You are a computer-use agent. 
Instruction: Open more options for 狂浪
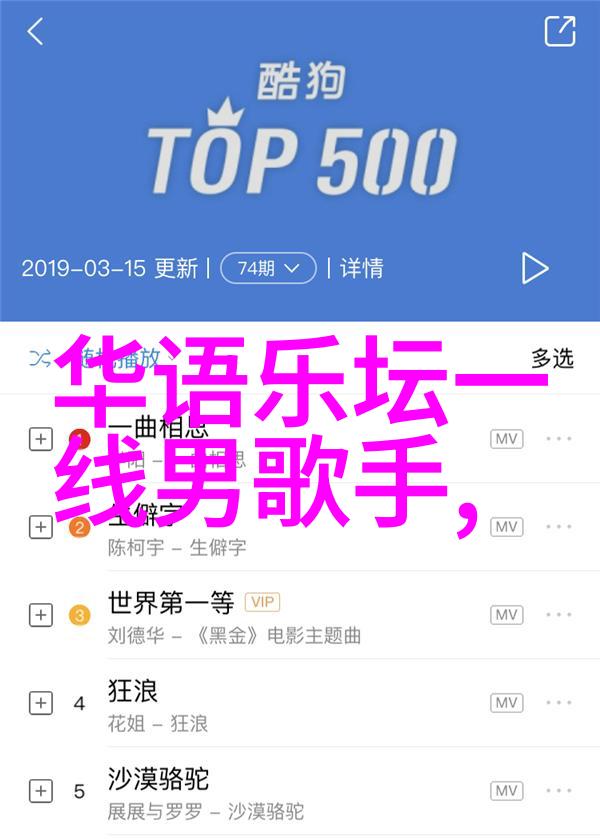[559, 703]
